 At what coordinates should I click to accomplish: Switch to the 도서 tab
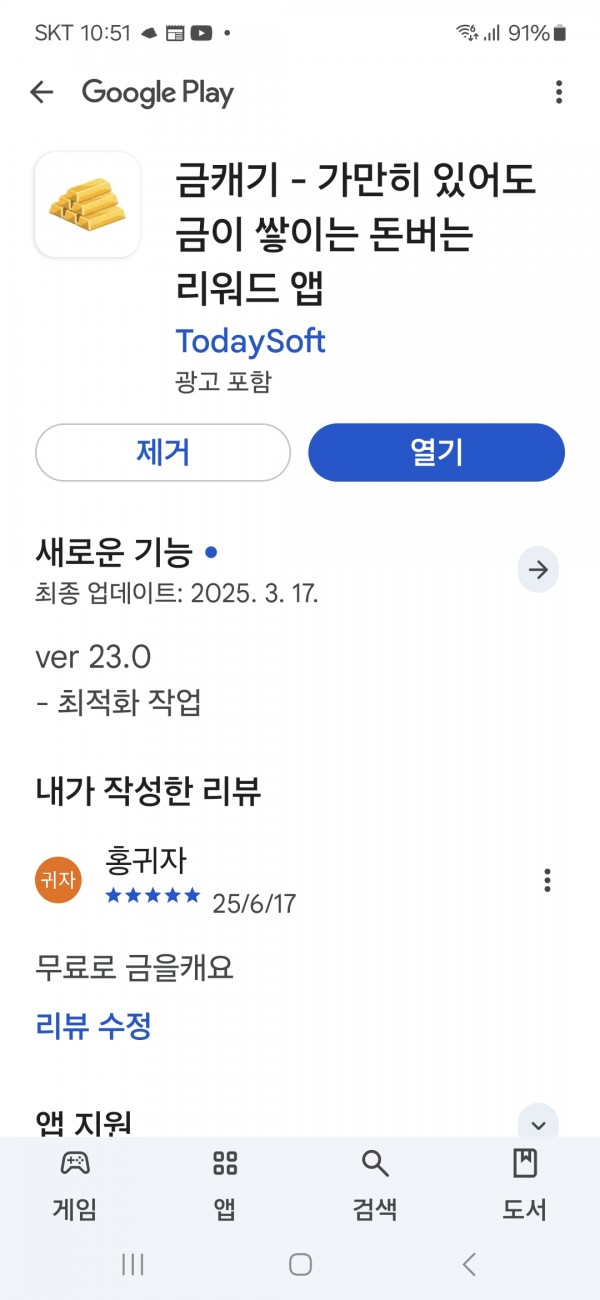525,1186
